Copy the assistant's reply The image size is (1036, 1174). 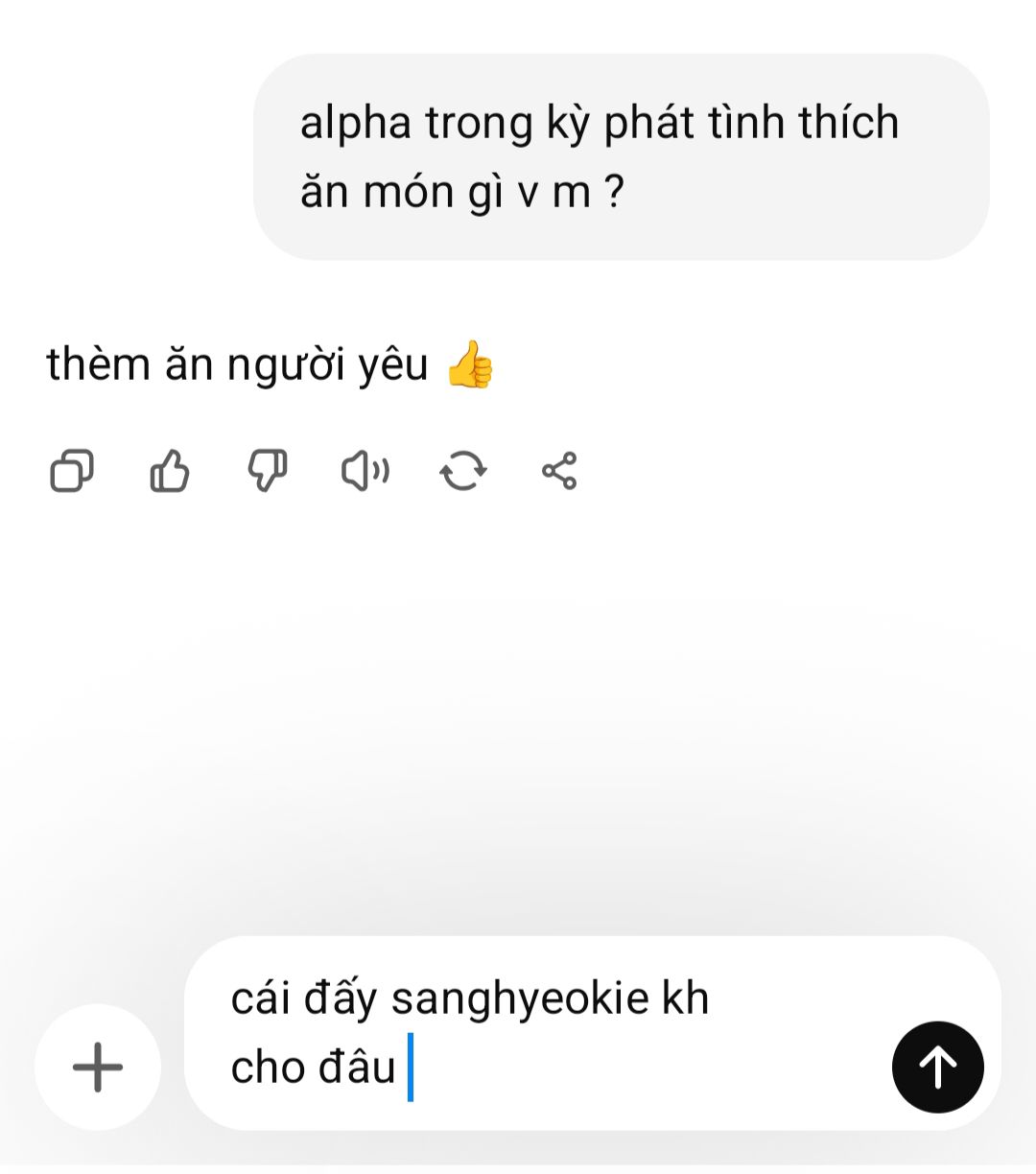[x=72, y=471]
